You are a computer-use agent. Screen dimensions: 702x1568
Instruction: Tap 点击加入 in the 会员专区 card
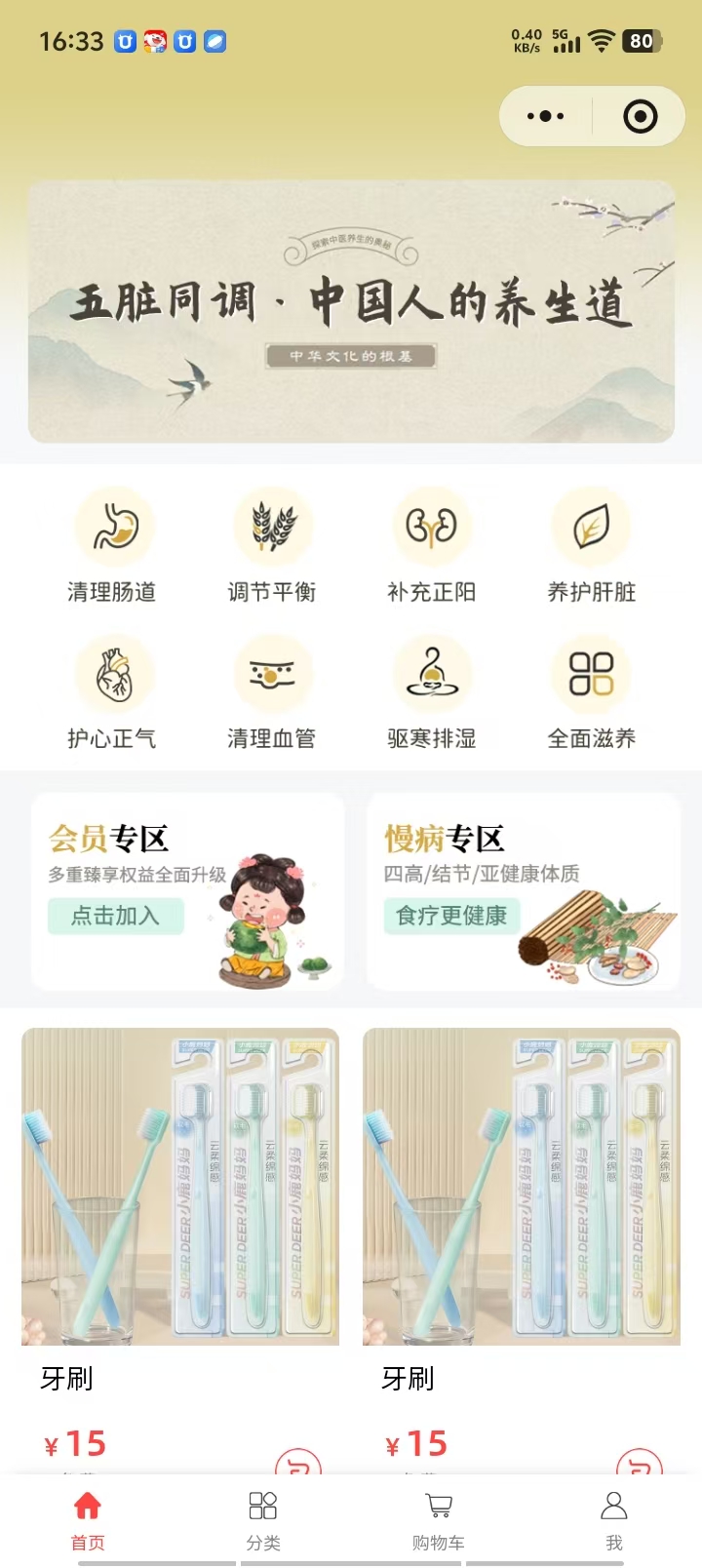[115, 916]
